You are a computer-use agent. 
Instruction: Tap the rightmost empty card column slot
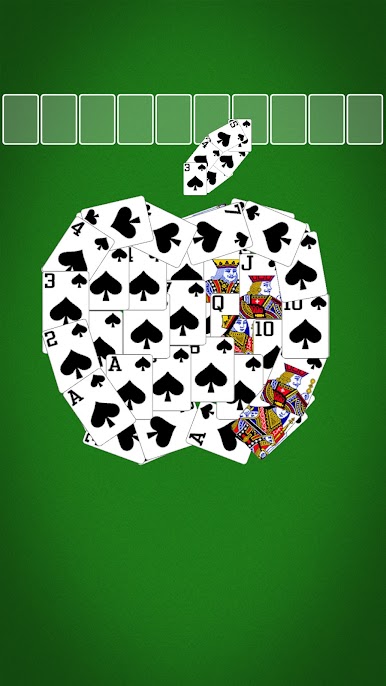point(365,119)
